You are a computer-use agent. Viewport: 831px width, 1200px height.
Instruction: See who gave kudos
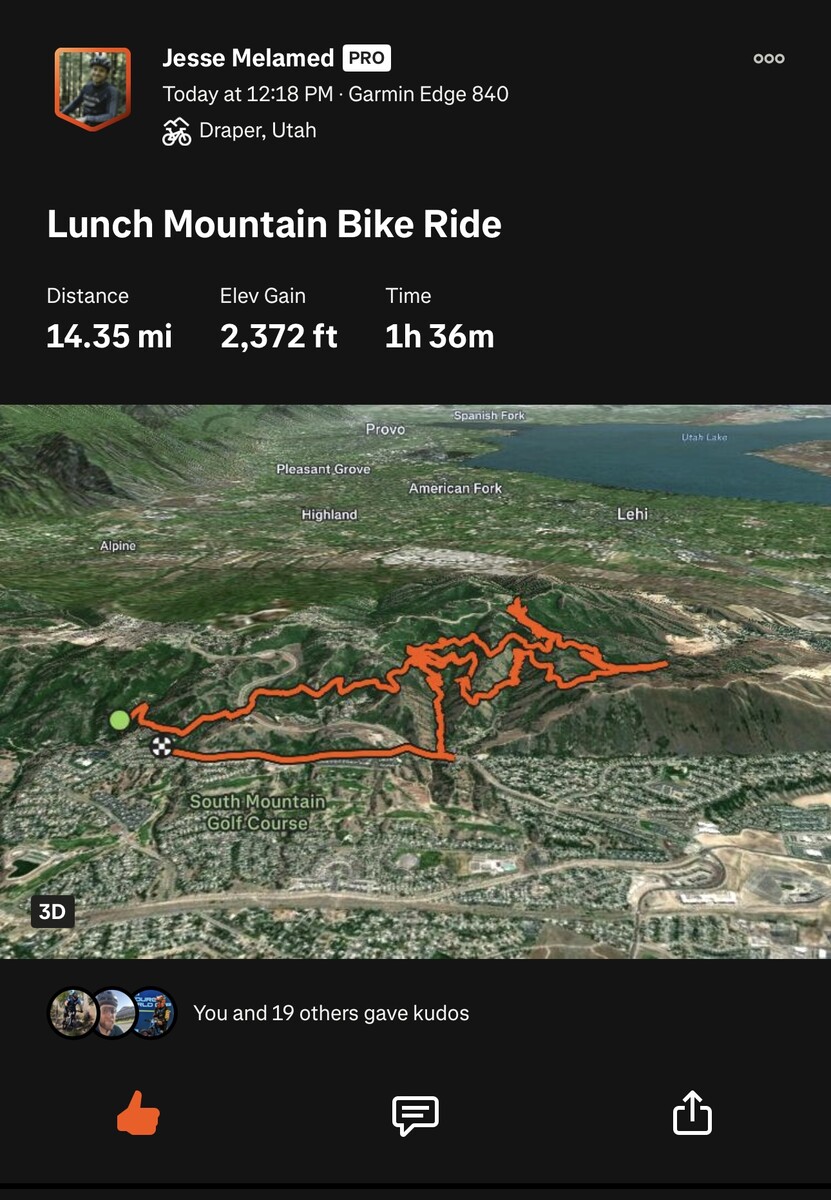[x=330, y=1013]
